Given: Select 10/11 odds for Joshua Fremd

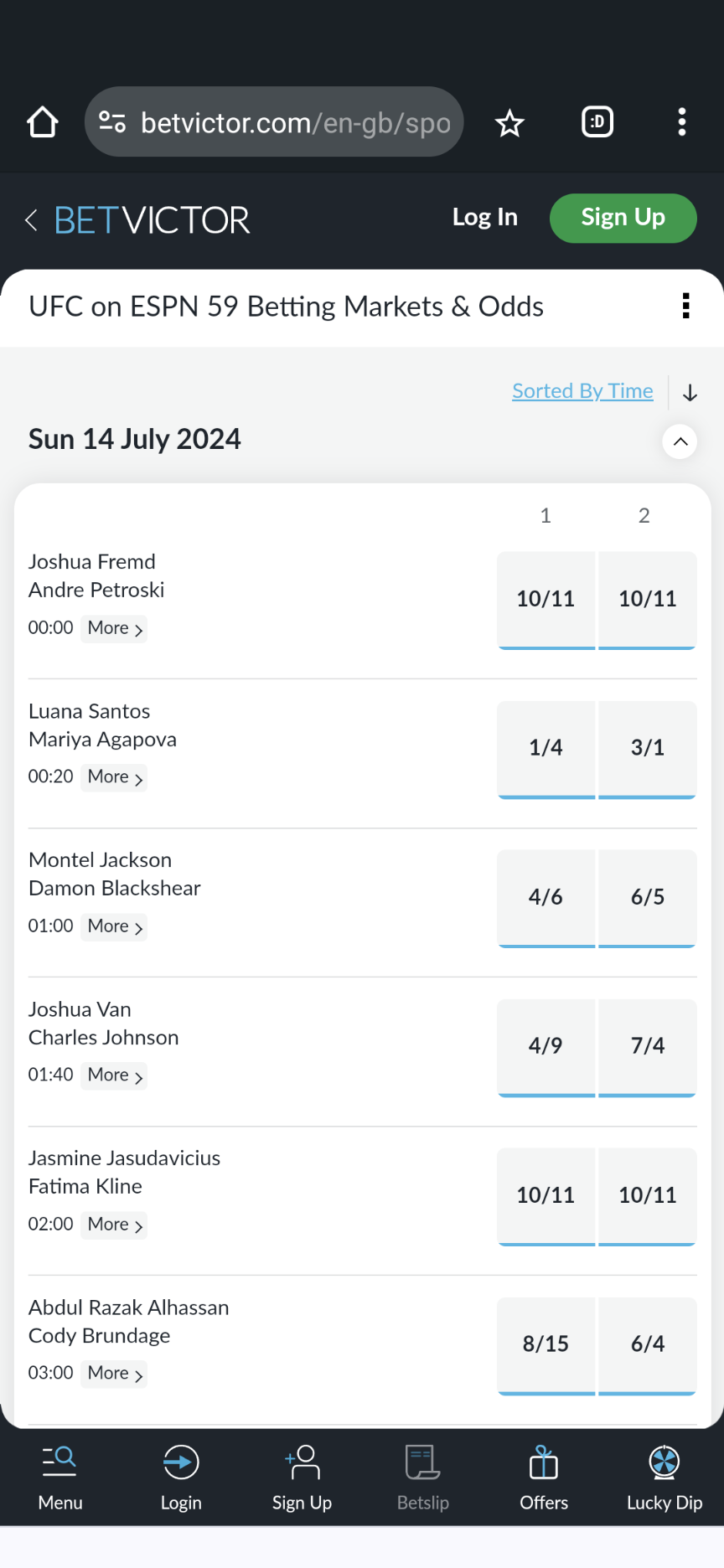Looking at the screenshot, I should (x=546, y=599).
